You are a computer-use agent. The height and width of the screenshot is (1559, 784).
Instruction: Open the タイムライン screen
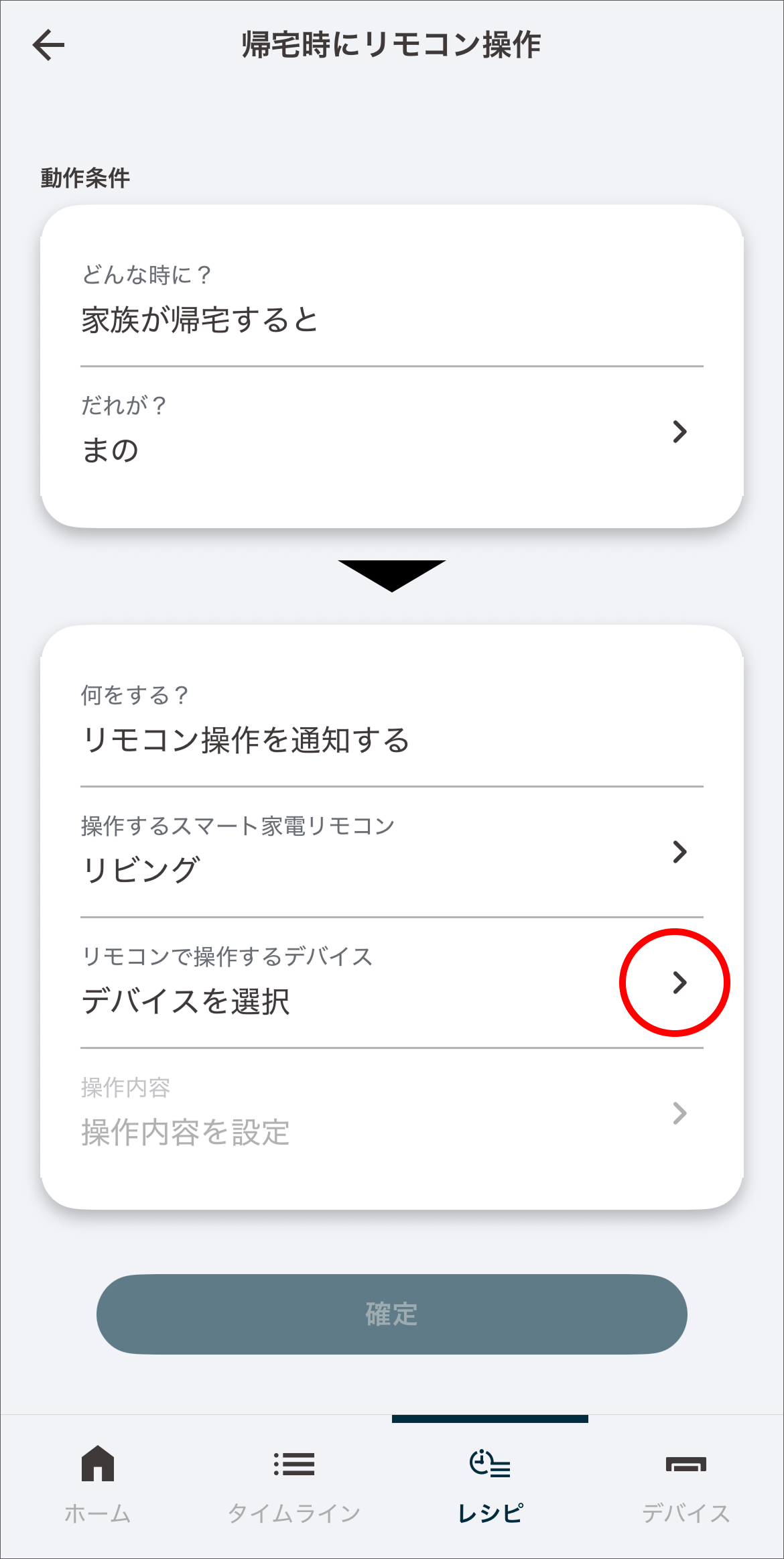click(x=293, y=1499)
